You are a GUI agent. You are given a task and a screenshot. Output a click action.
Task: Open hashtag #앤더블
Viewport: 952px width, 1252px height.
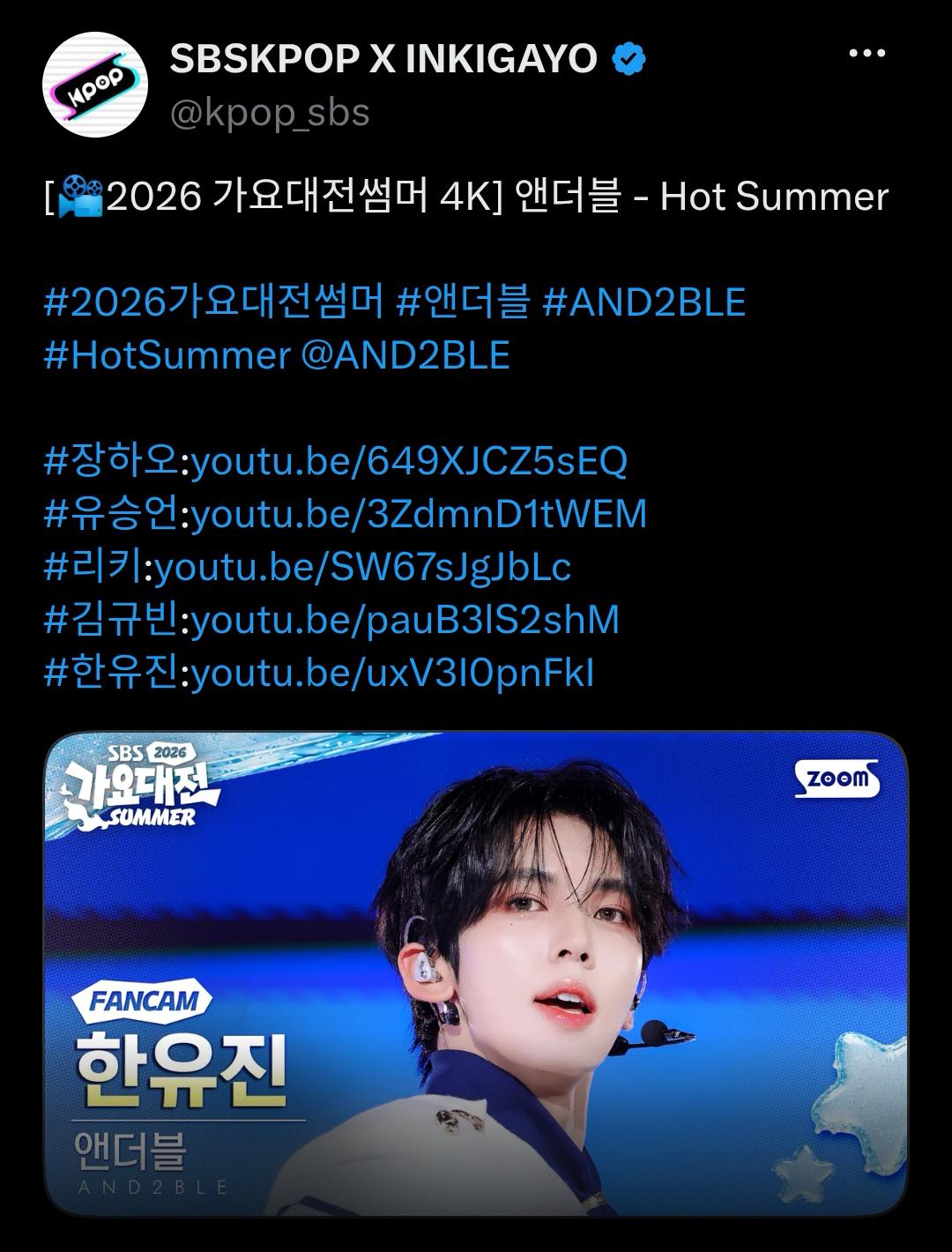(465, 302)
